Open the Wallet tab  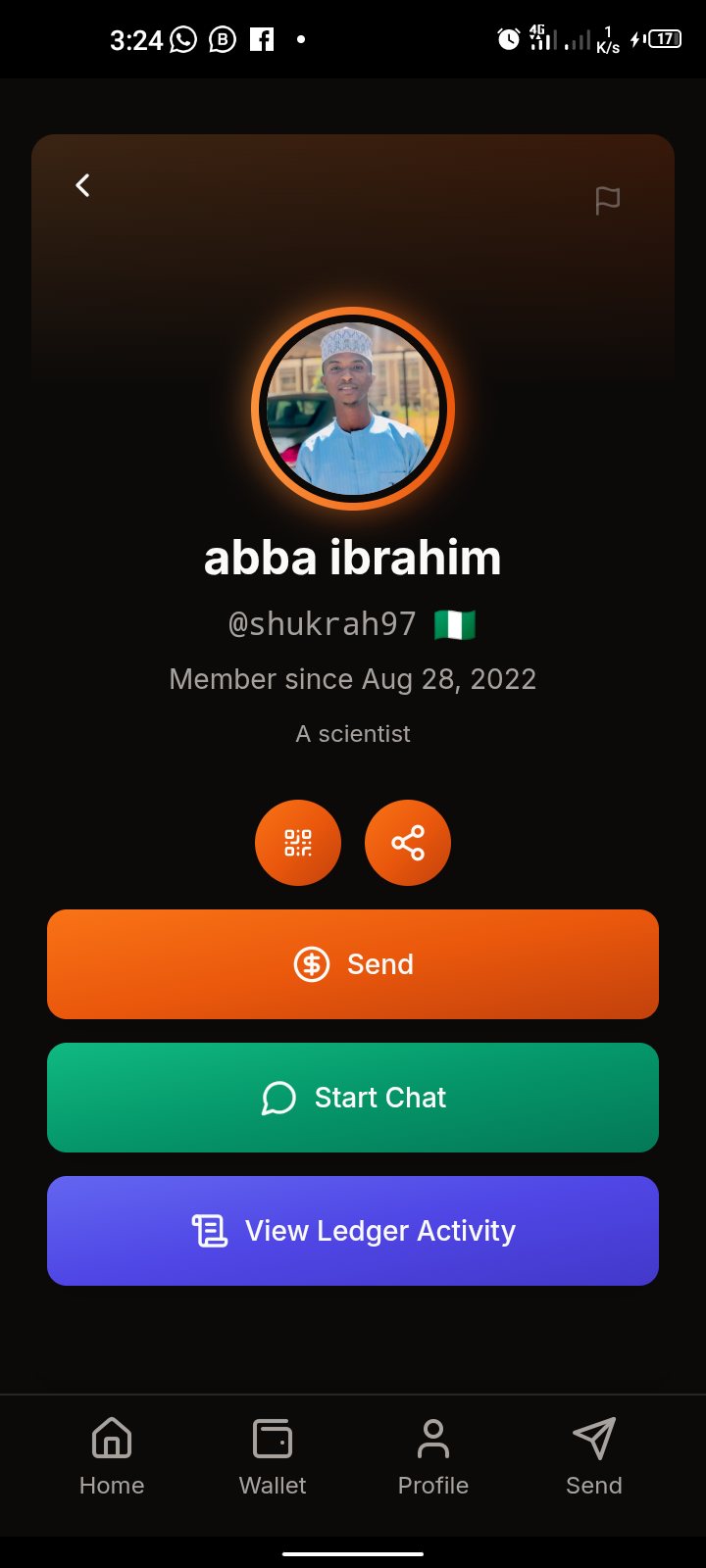(273, 1456)
